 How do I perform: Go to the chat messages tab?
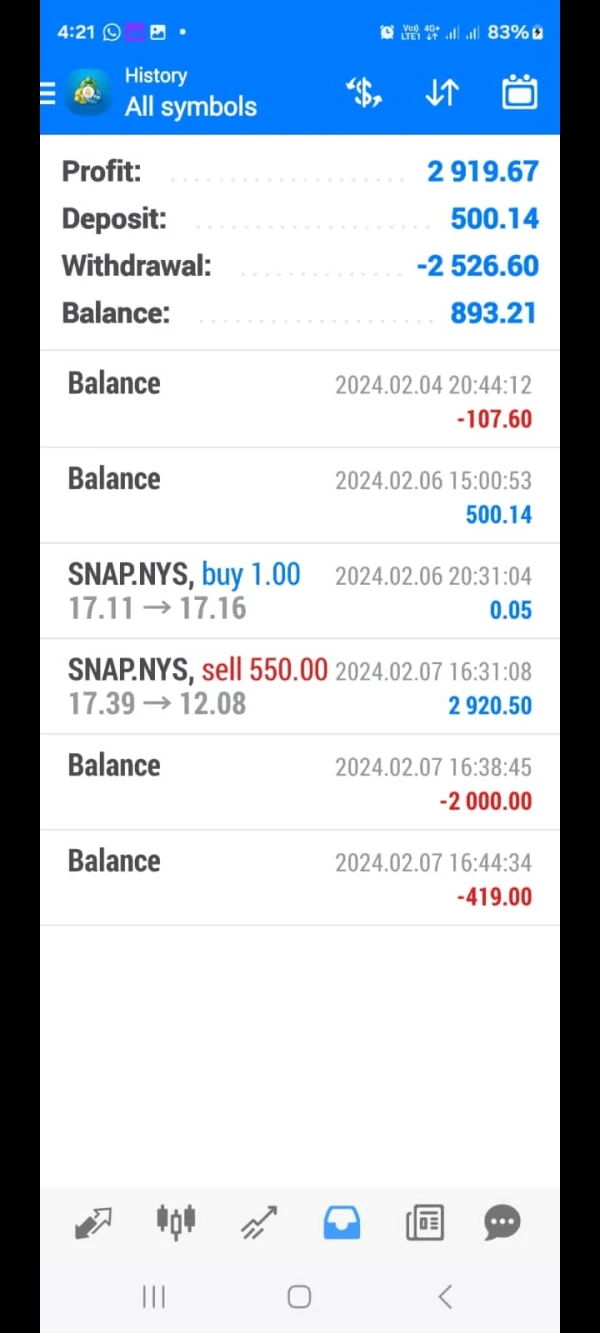pos(502,1222)
